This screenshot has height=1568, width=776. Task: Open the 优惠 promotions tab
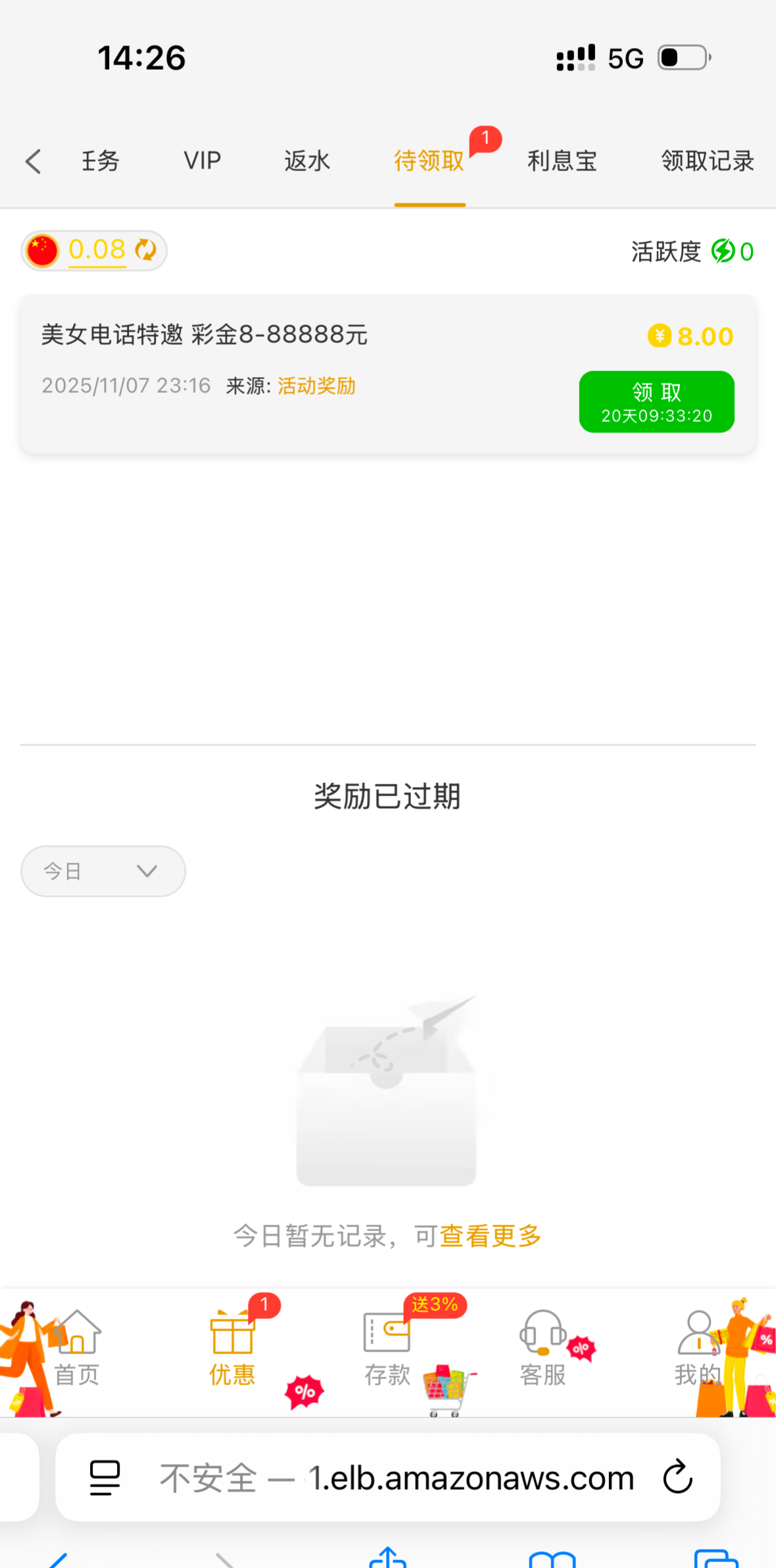click(232, 1348)
